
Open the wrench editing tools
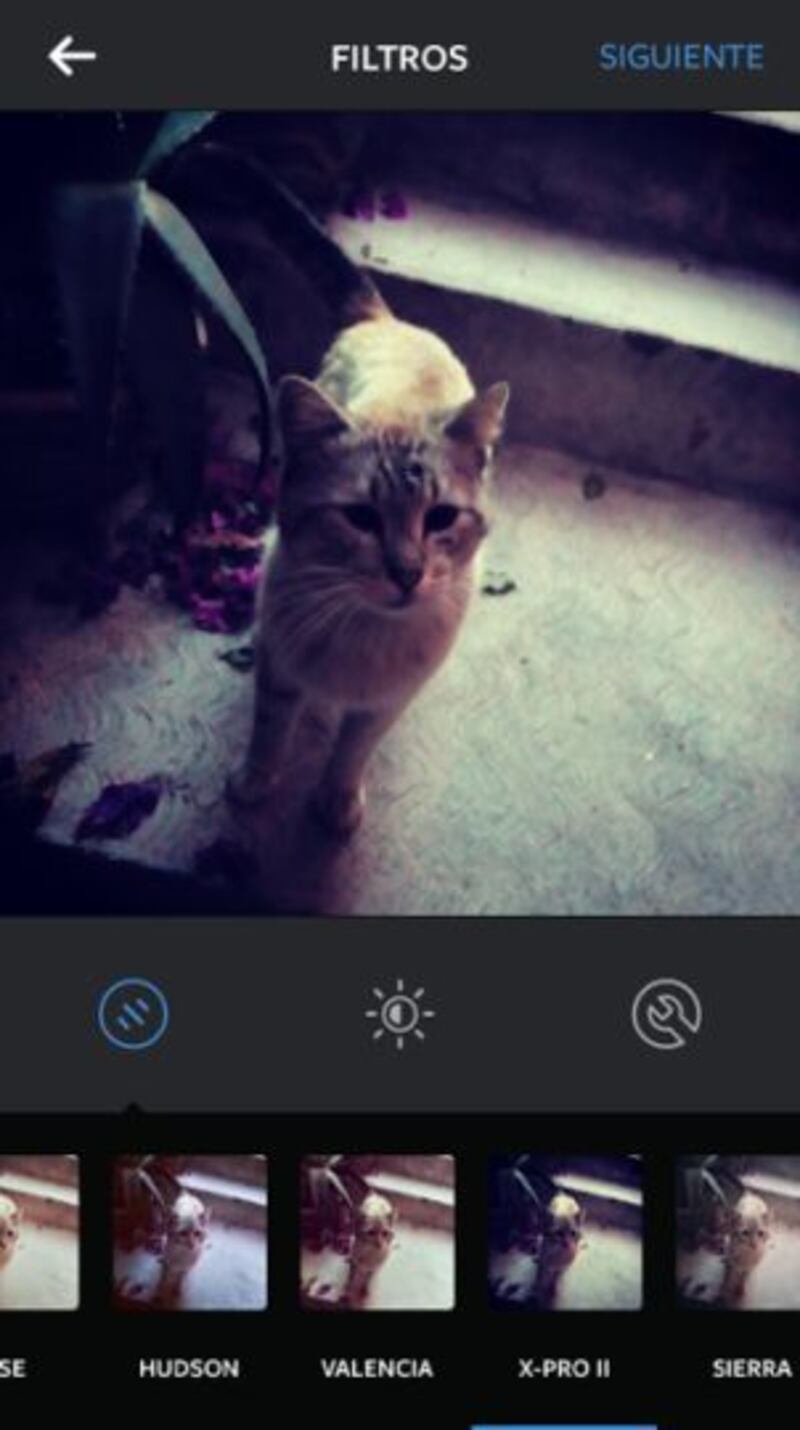coord(666,1014)
